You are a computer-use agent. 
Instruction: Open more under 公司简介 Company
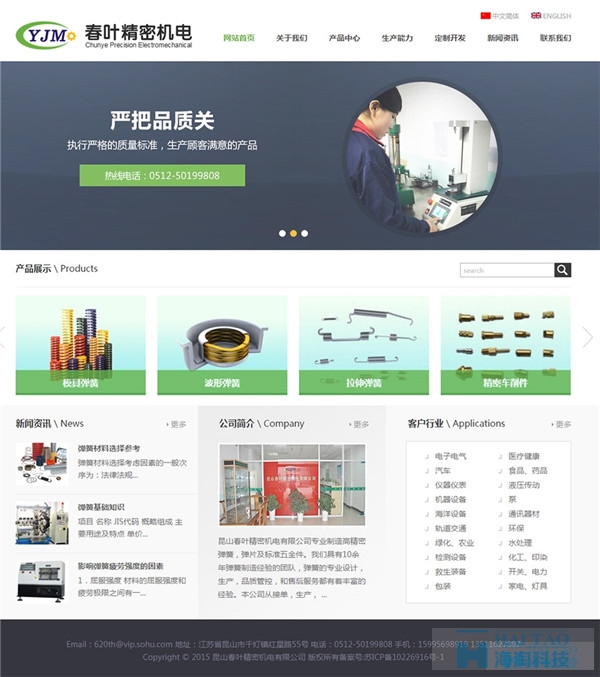[x=359, y=424]
